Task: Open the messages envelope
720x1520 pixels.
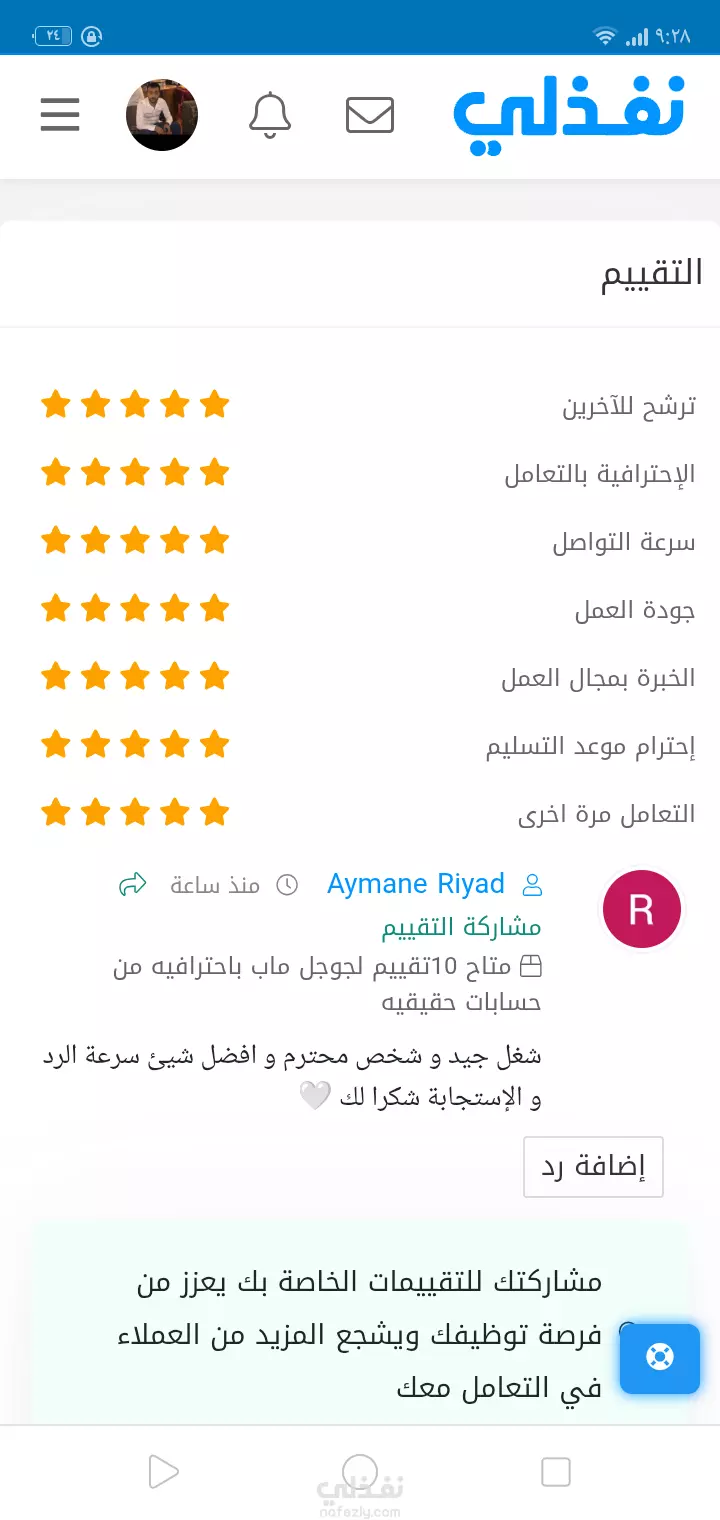Action: click(370, 116)
